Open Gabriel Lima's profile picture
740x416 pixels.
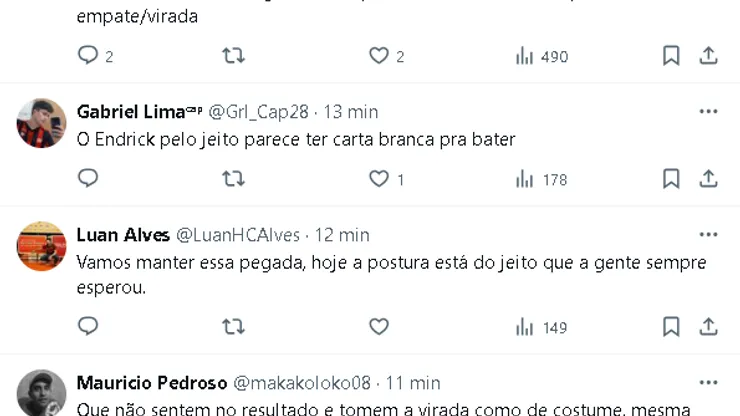[x=42, y=123]
